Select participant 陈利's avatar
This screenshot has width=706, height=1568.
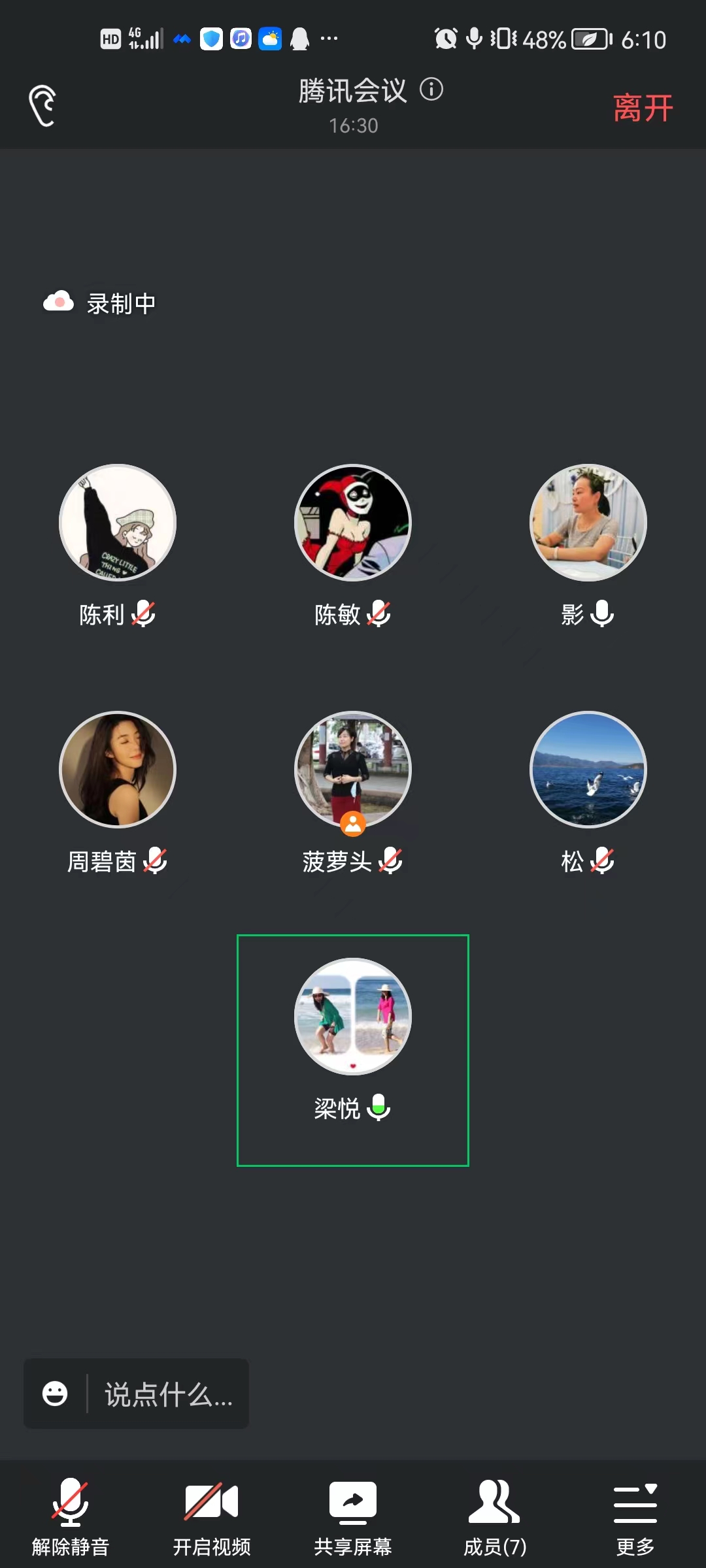coord(118,523)
